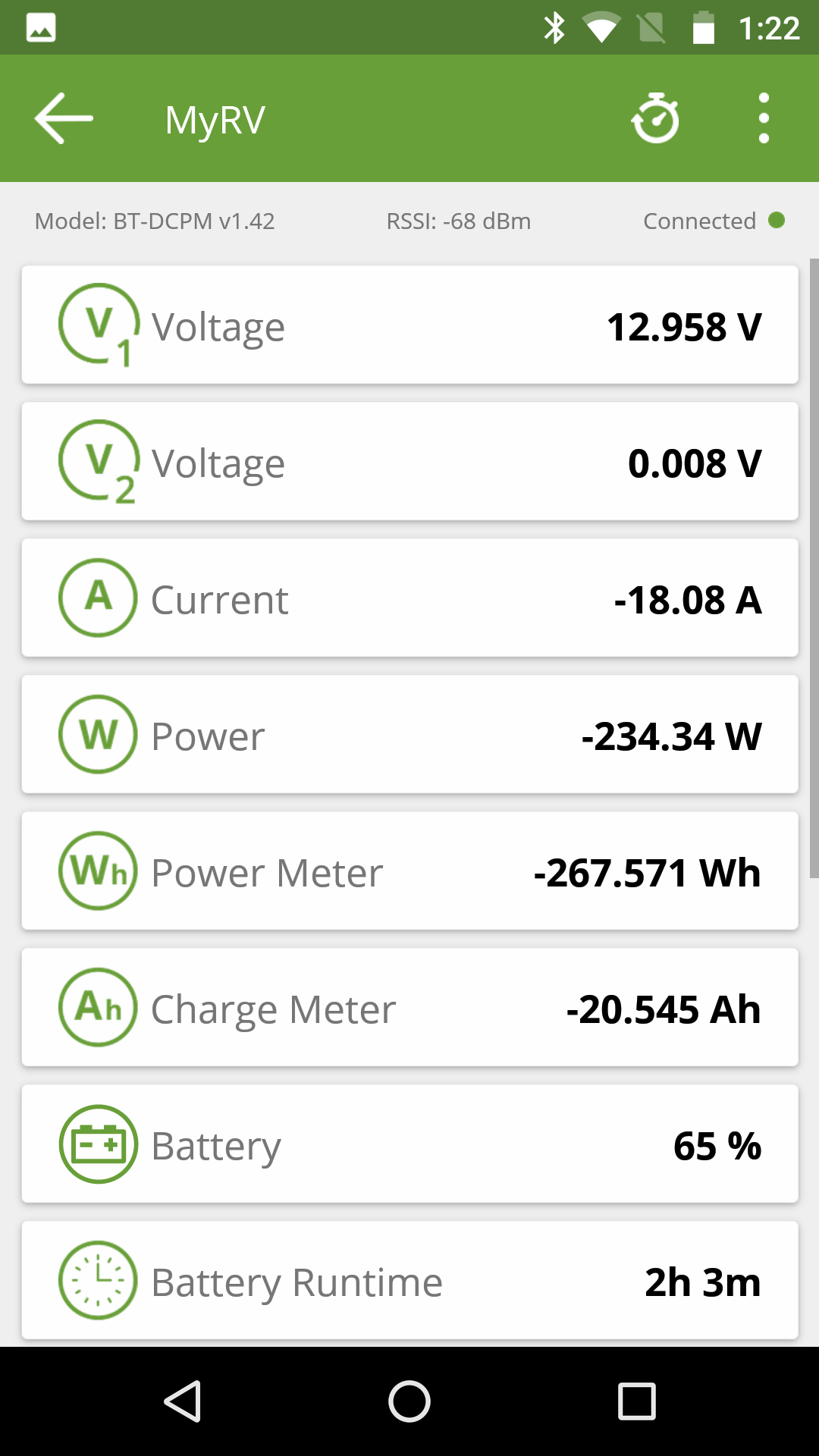Select the Charge Meter Ah icon
This screenshot has height=1456, width=819.
97,1007
